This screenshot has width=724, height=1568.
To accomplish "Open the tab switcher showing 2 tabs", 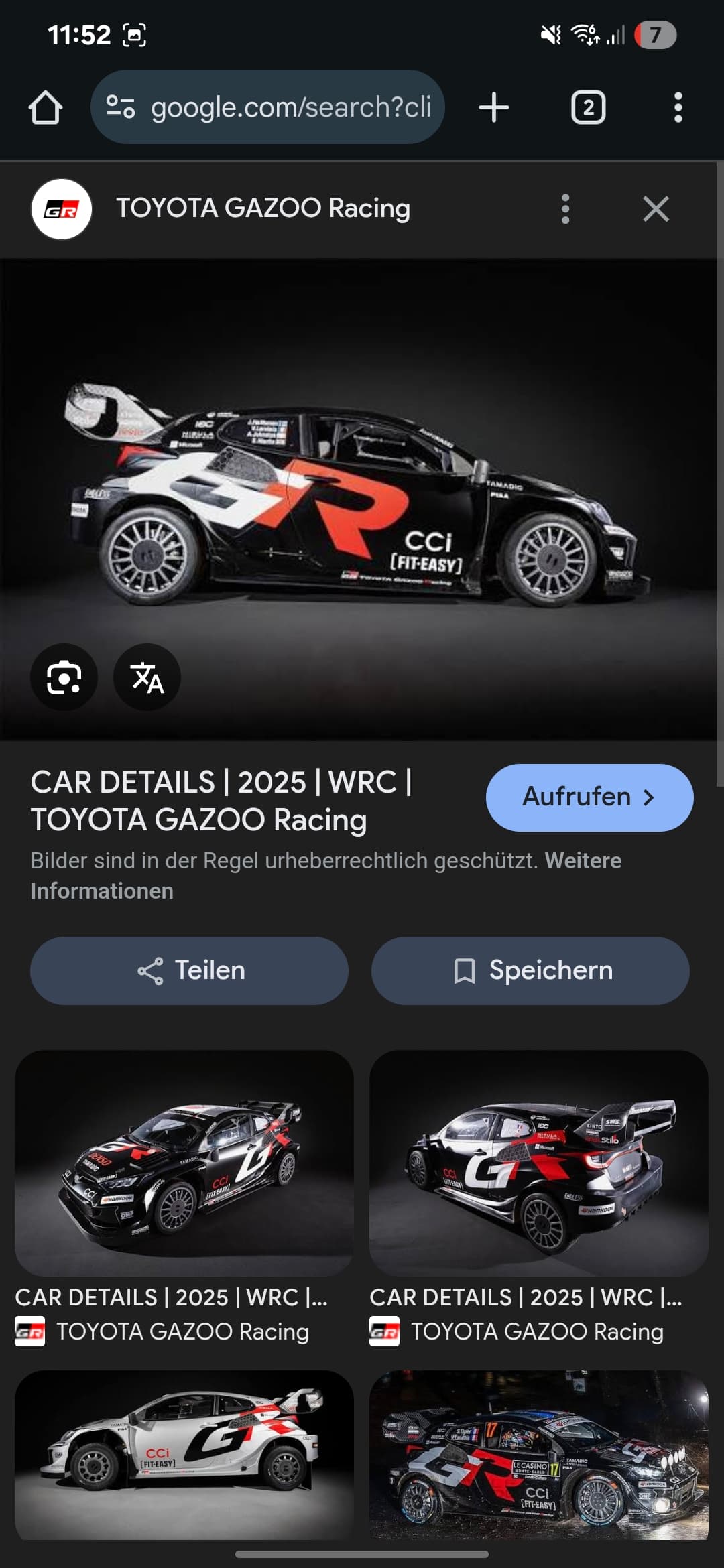I will tap(588, 108).
